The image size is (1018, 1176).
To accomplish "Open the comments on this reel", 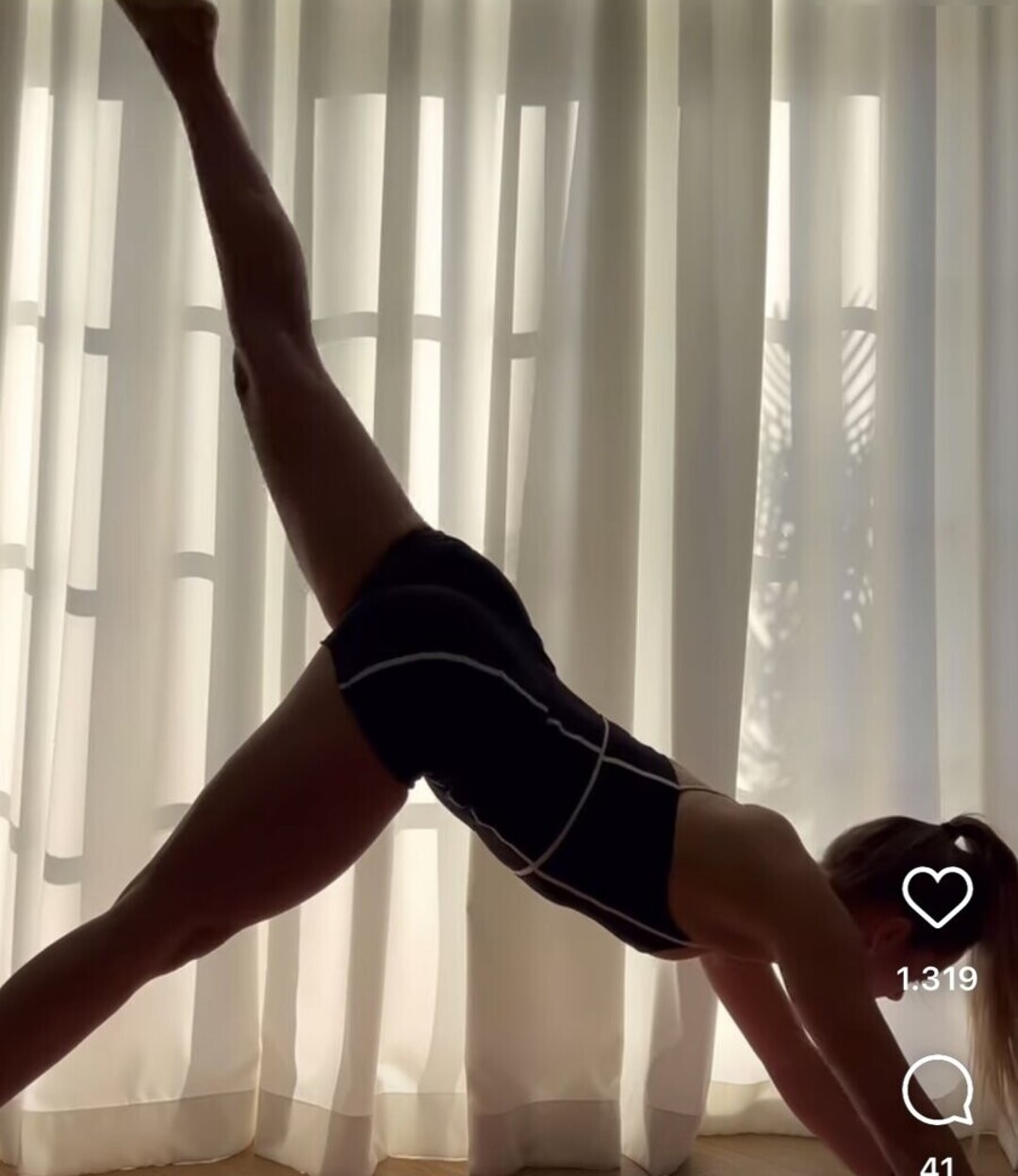I will click(x=937, y=1088).
